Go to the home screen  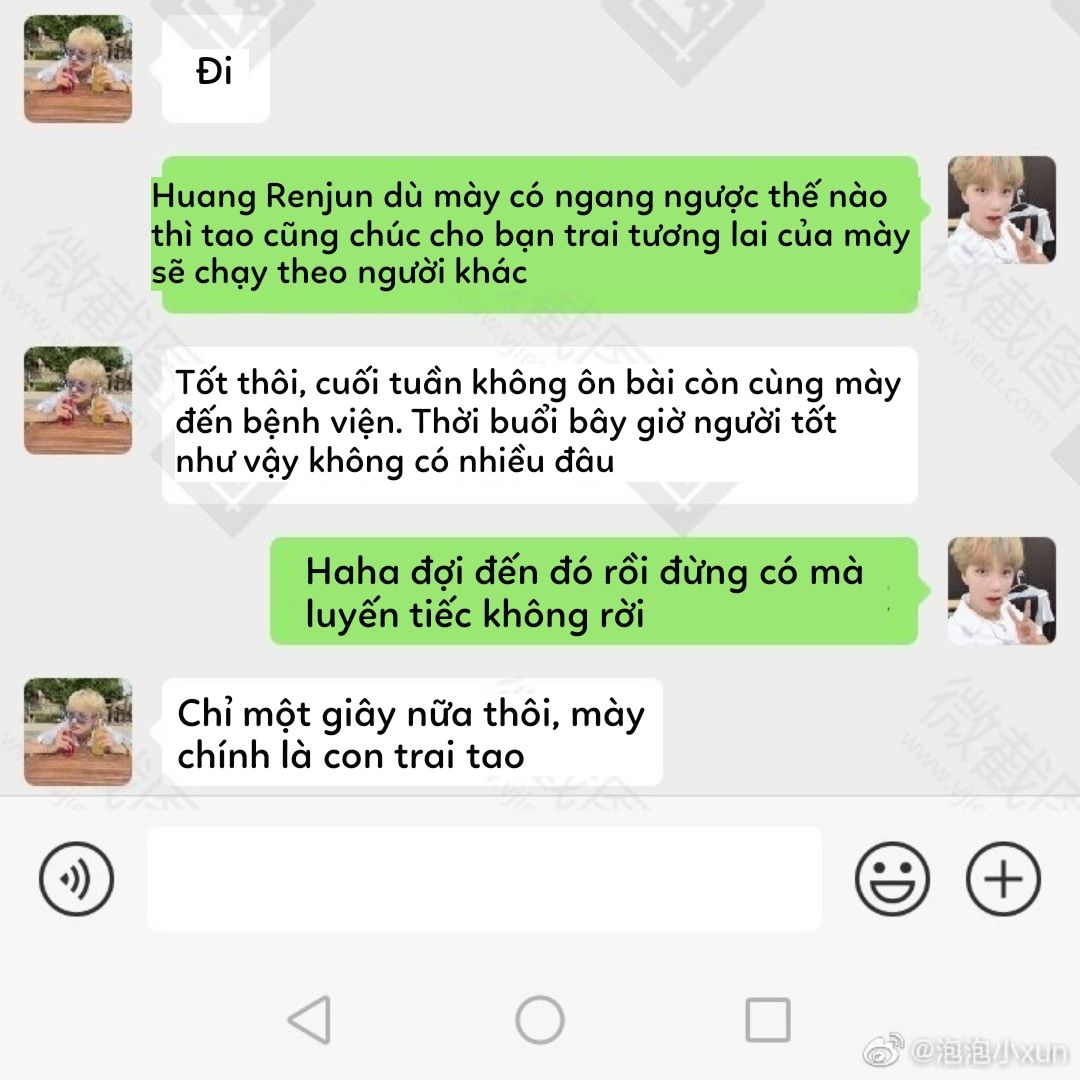pyautogui.click(x=540, y=1020)
